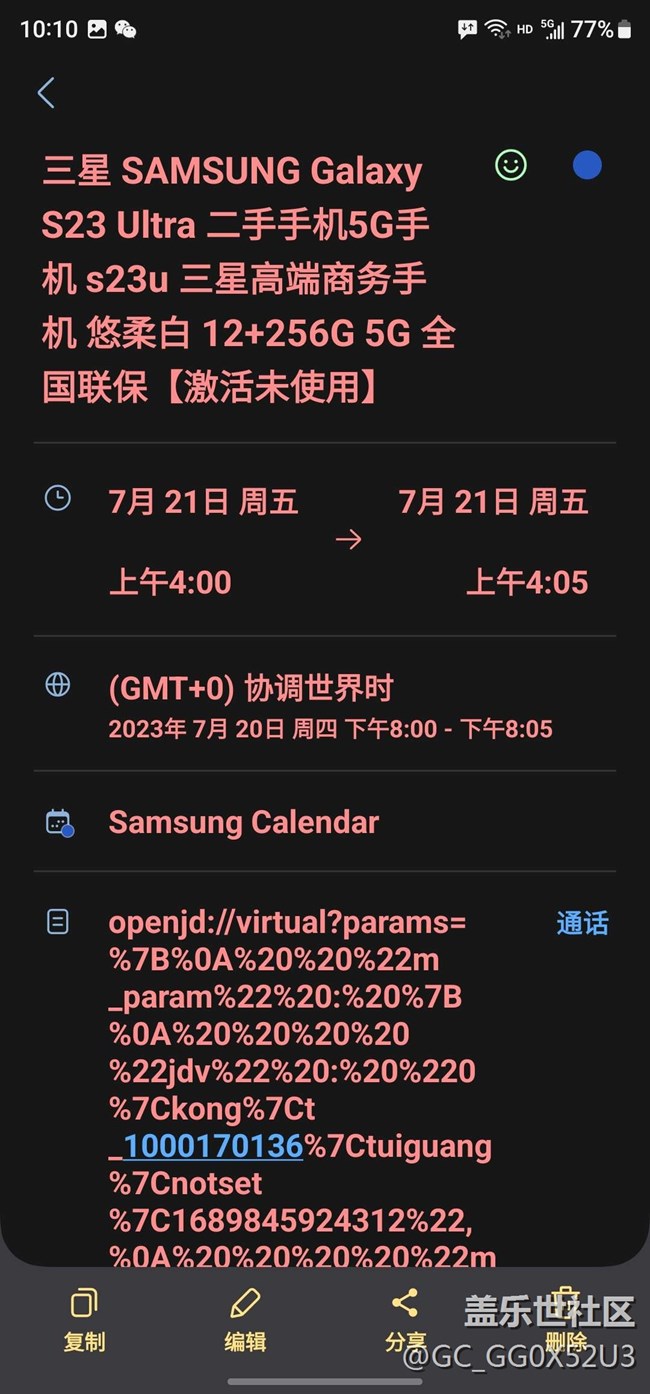Tap the 通话 call link
The height and width of the screenshot is (1394, 650).
(582, 923)
